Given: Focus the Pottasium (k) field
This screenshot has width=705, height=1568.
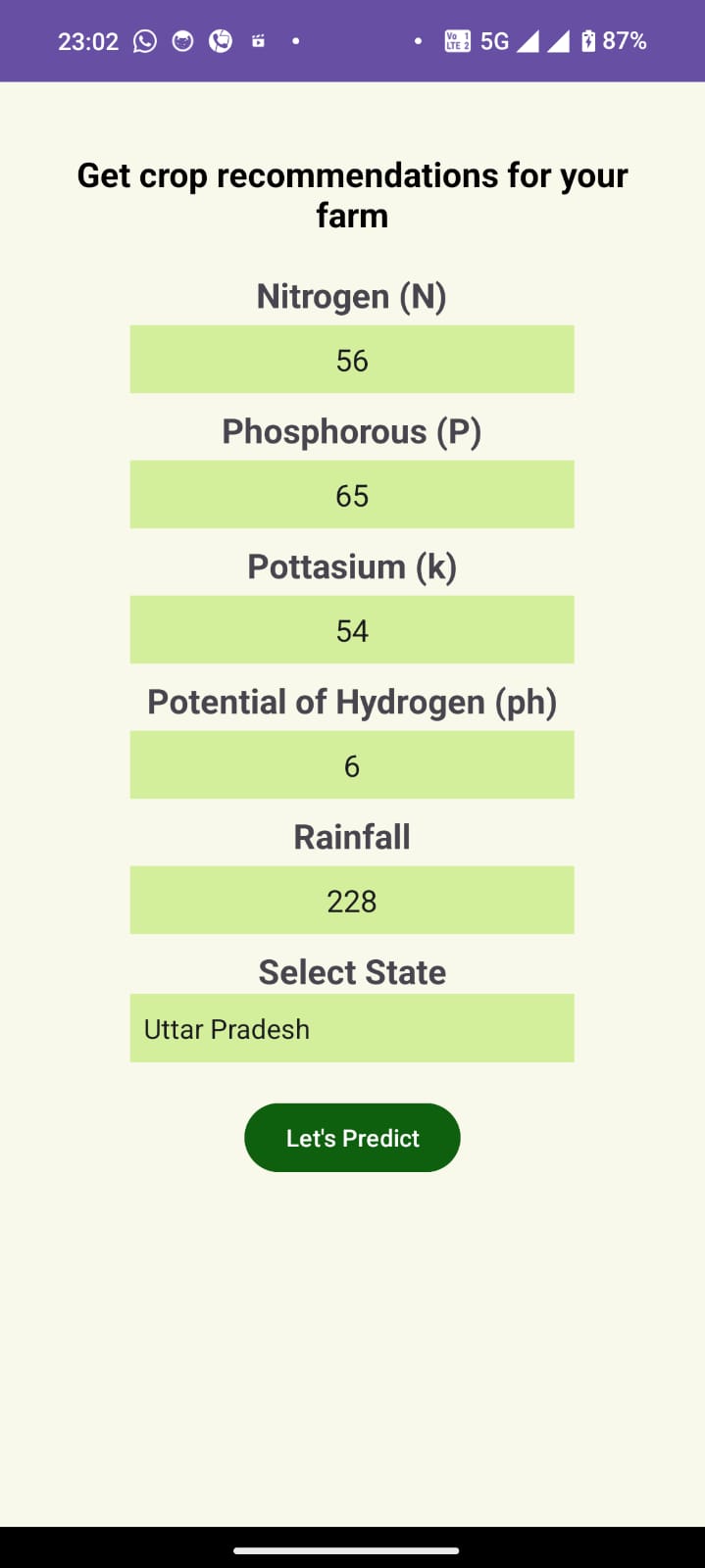Looking at the screenshot, I should coord(352,630).
